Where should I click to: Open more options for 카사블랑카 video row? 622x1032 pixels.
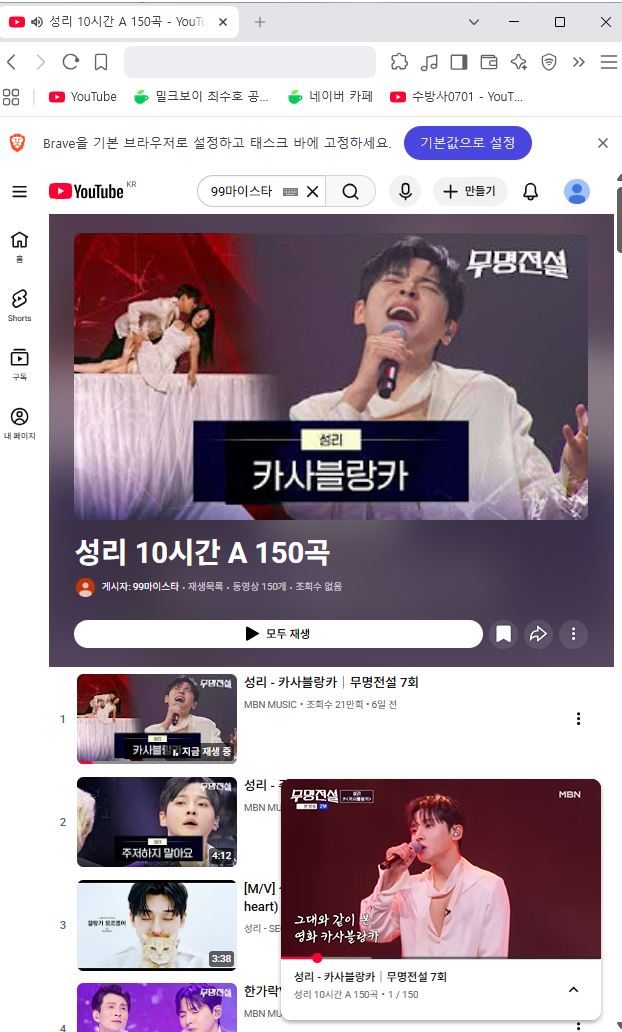coord(579,719)
